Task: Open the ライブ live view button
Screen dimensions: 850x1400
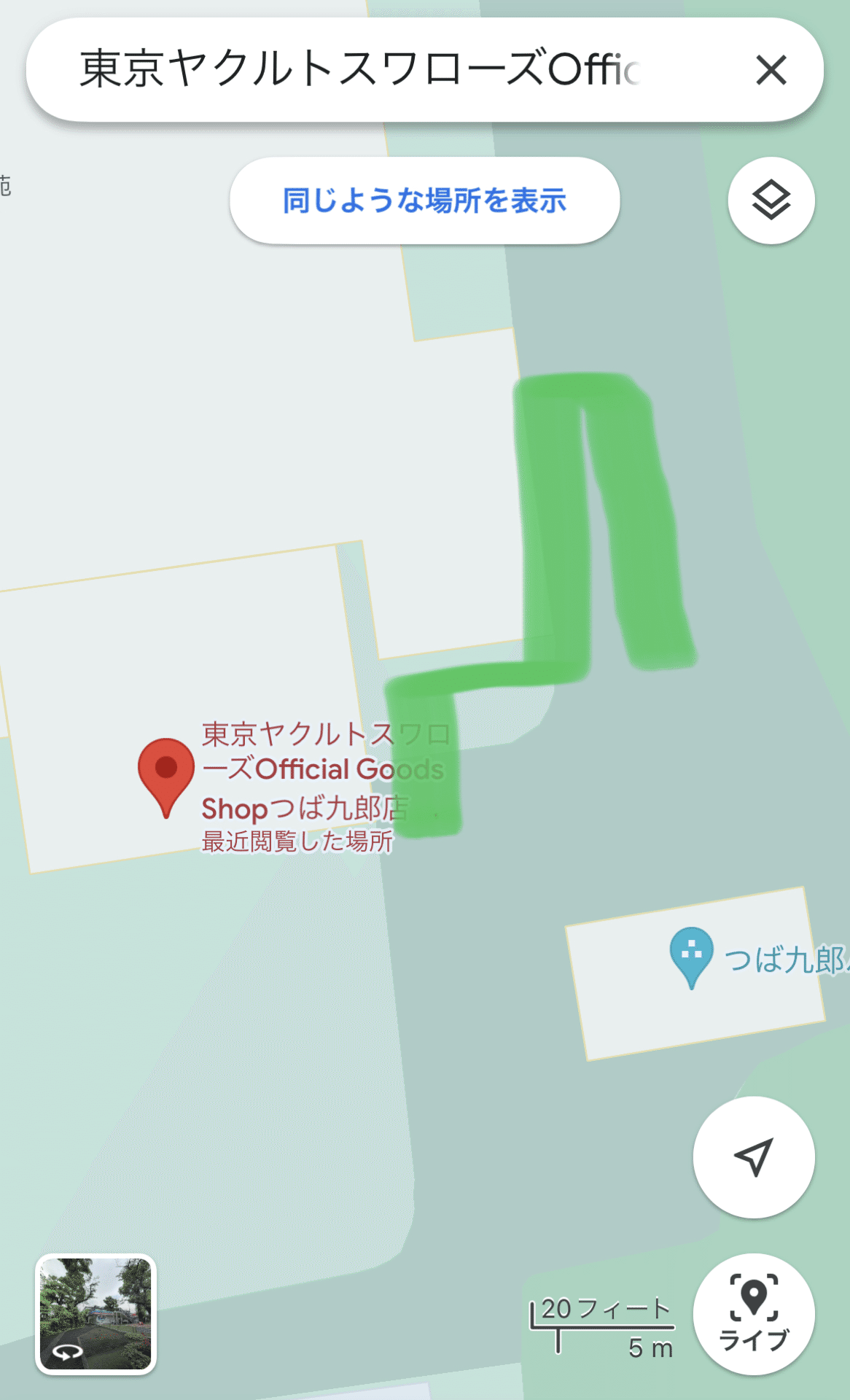Action: [754, 1314]
